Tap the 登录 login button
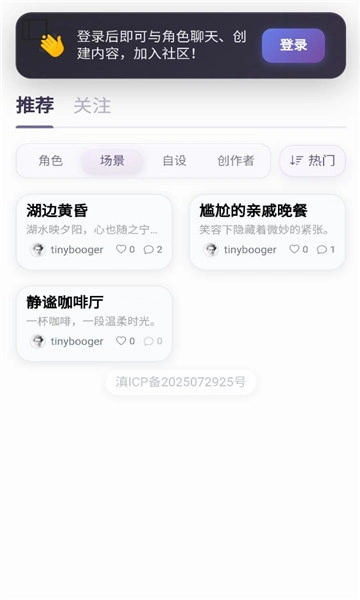The height and width of the screenshot is (600, 360). 293,45
